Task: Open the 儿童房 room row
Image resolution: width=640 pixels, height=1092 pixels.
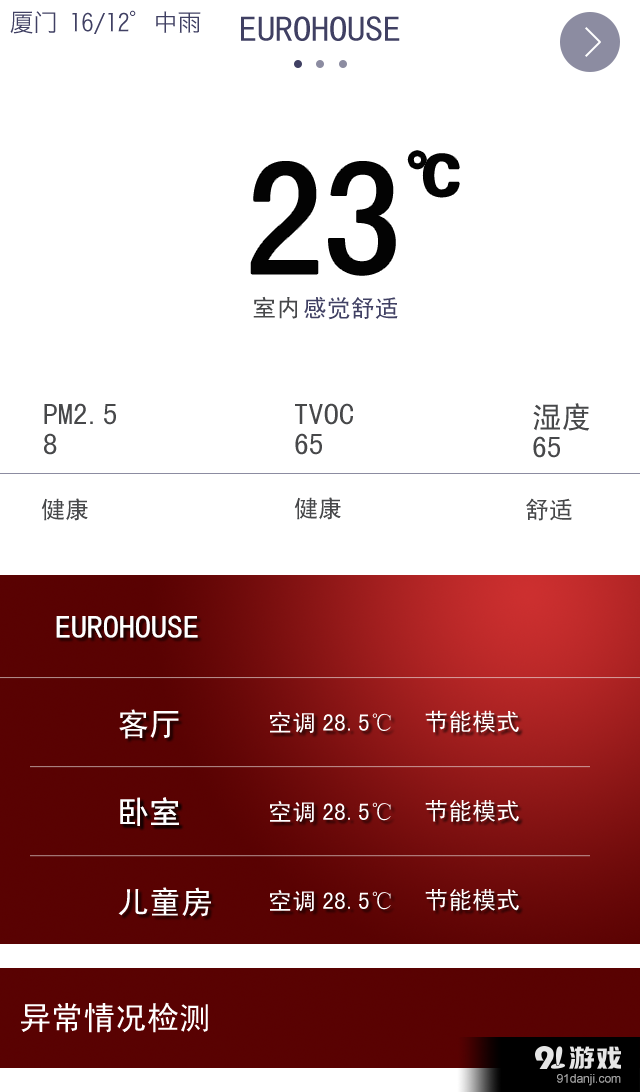Action: pyautogui.click(x=318, y=901)
